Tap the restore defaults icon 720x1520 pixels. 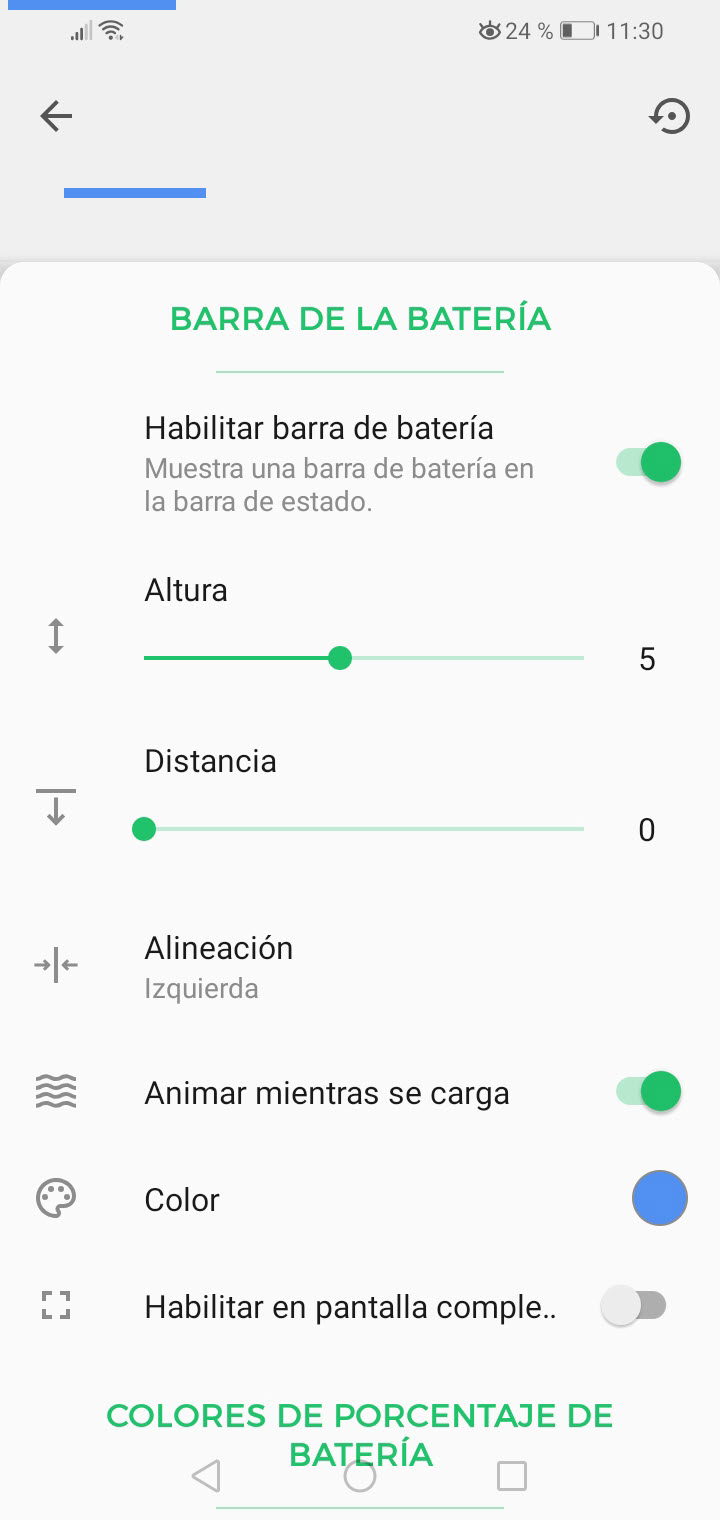pos(669,117)
